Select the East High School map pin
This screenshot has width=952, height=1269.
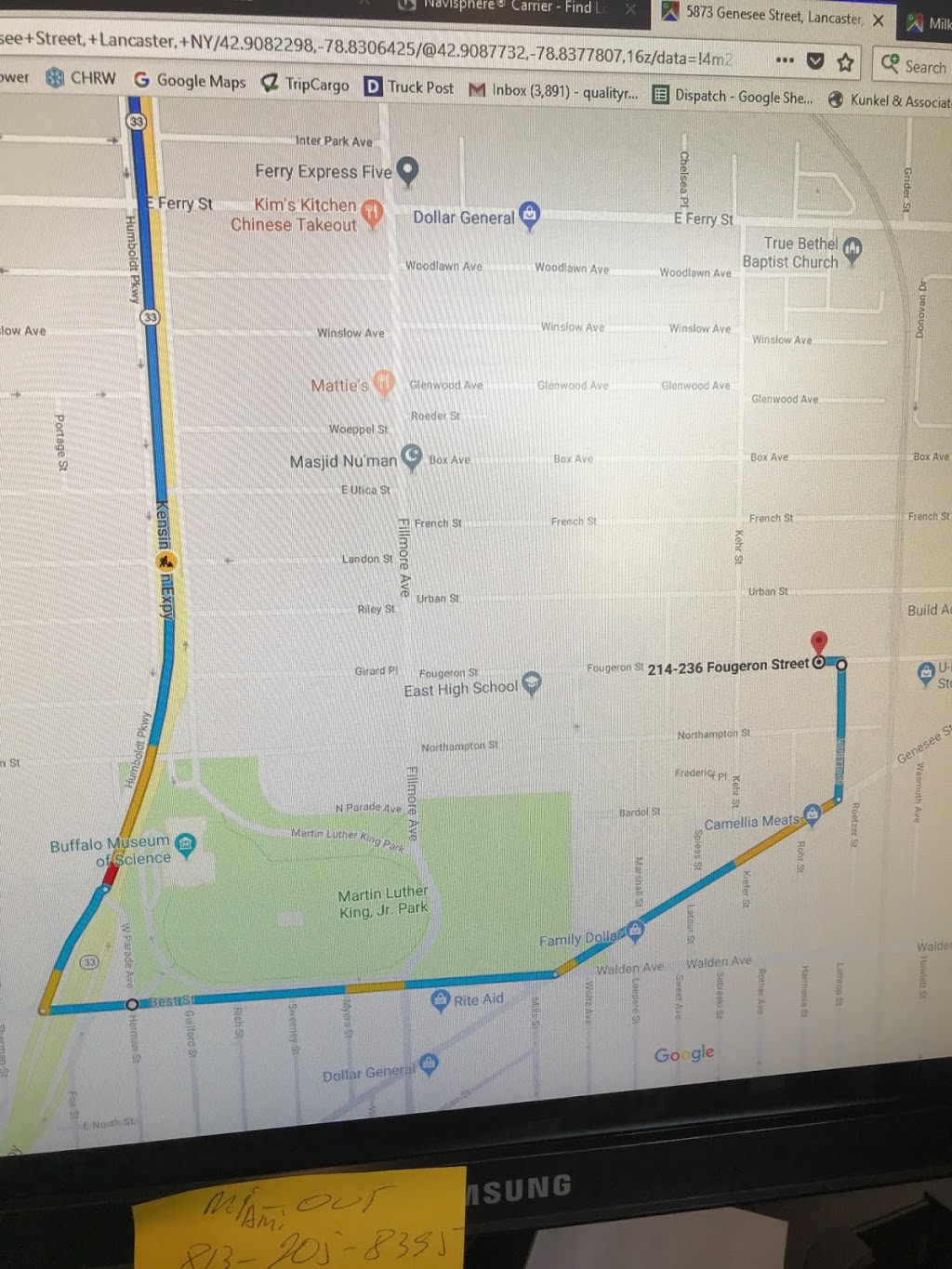pyautogui.click(x=531, y=683)
